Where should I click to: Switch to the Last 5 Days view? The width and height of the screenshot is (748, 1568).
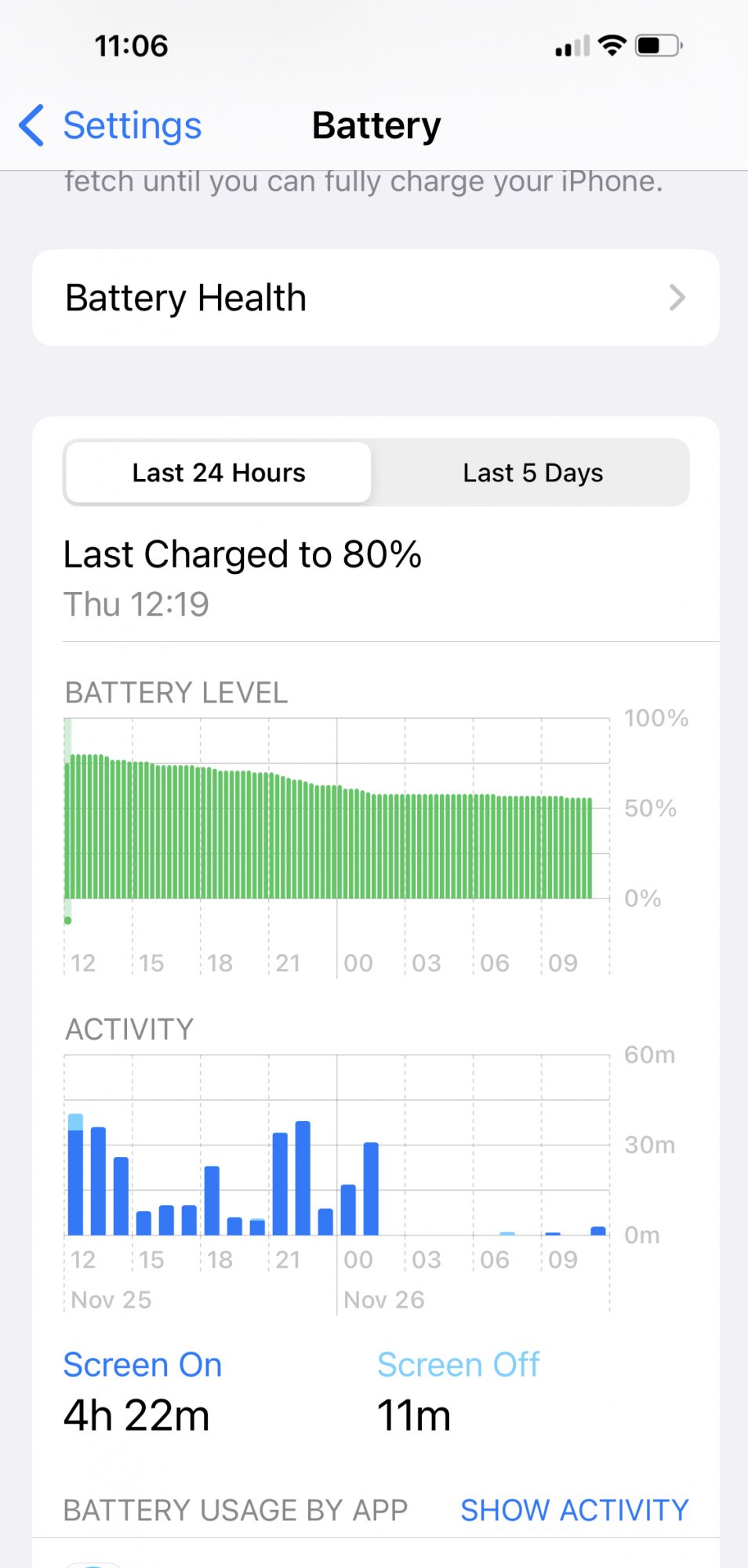532,473
